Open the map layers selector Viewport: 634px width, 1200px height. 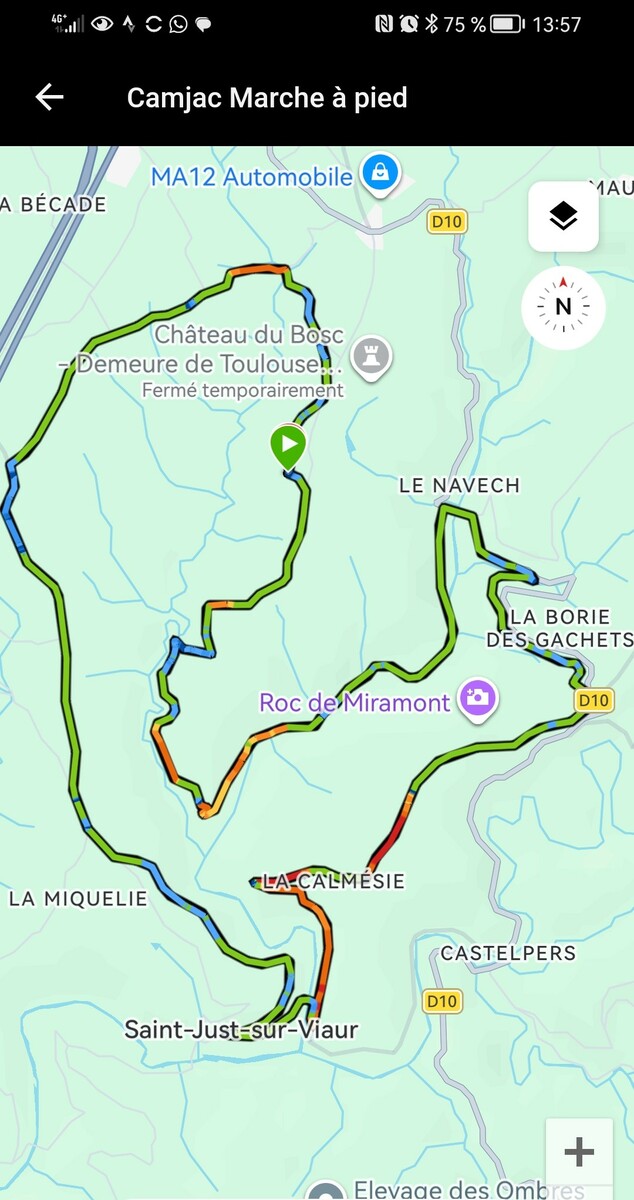[x=563, y=216]
